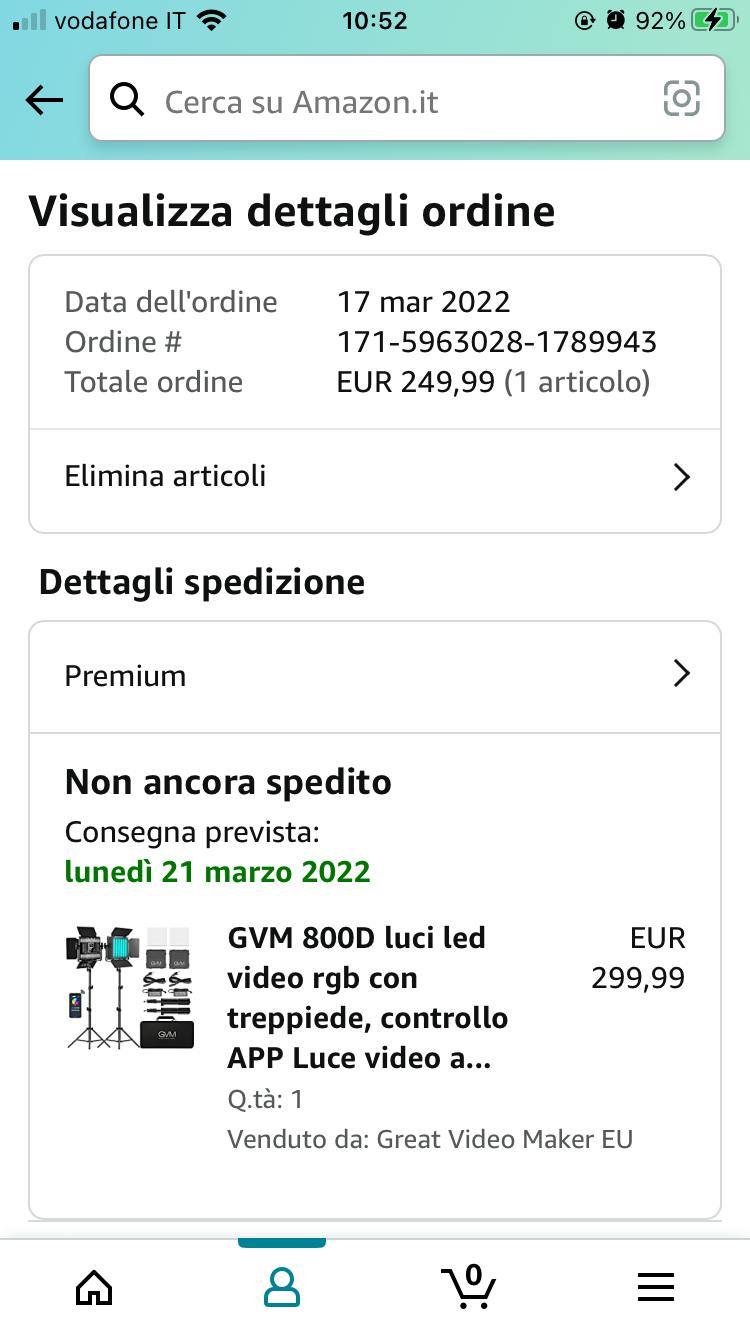Open the Premium shipping row
Screen dimensions: 750x1334
(375, 676)
